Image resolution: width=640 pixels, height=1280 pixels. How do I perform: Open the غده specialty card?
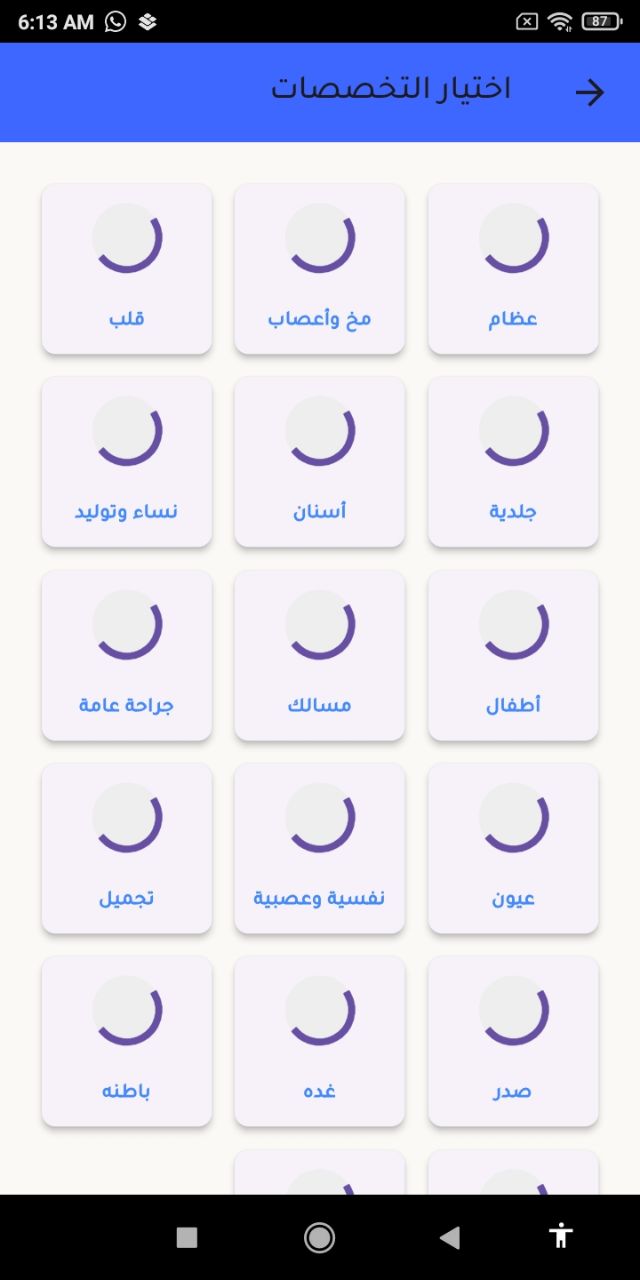click(x=320, y=1041)
